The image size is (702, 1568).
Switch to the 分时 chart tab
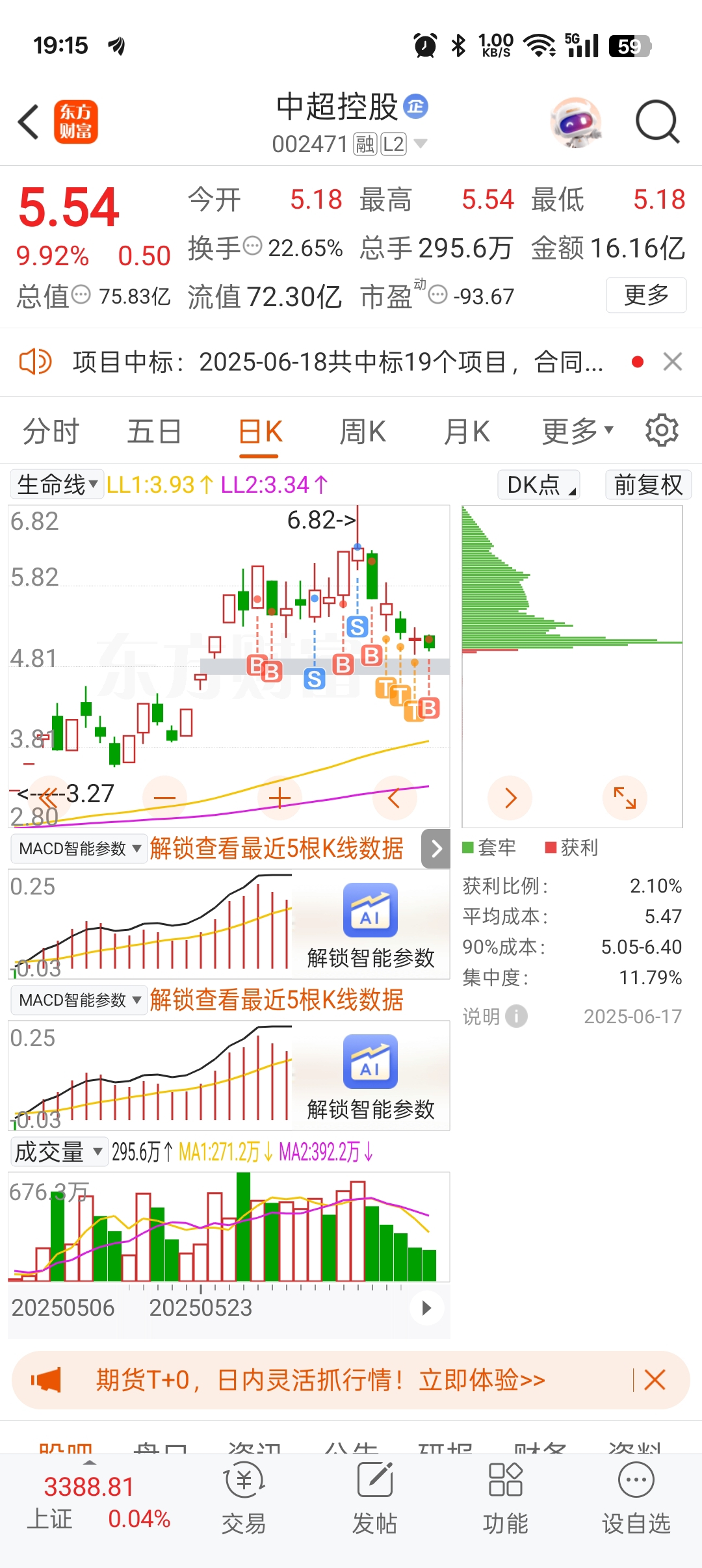point(51,431)
